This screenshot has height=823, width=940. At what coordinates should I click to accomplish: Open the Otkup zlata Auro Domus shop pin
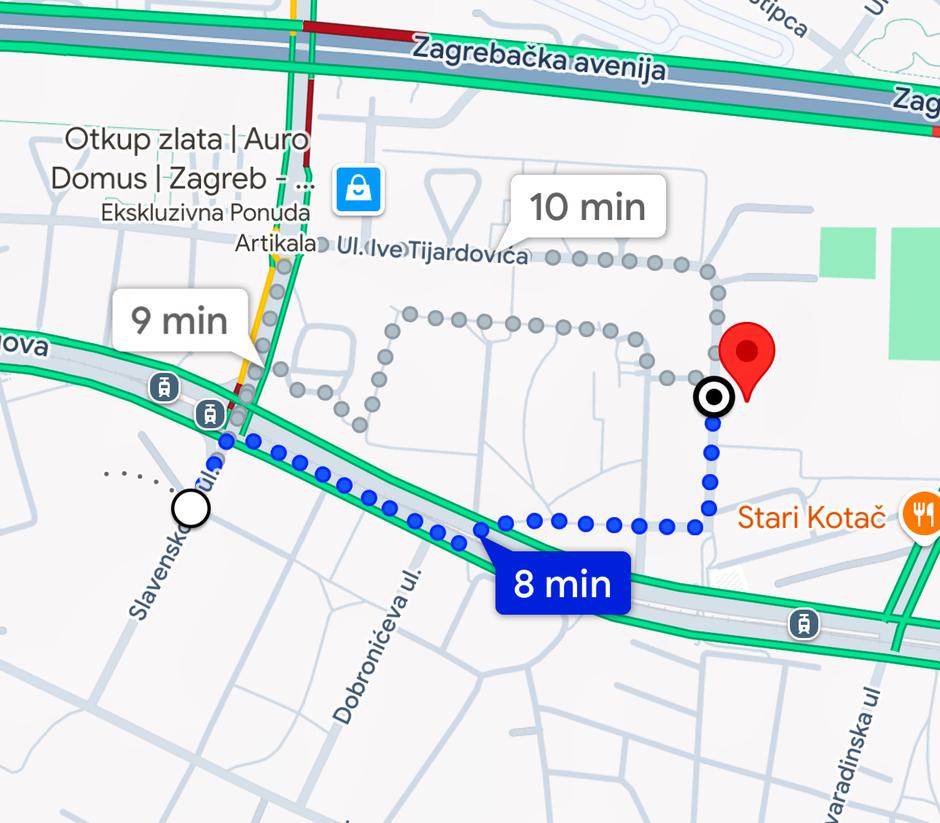click(x=358, y=186)
